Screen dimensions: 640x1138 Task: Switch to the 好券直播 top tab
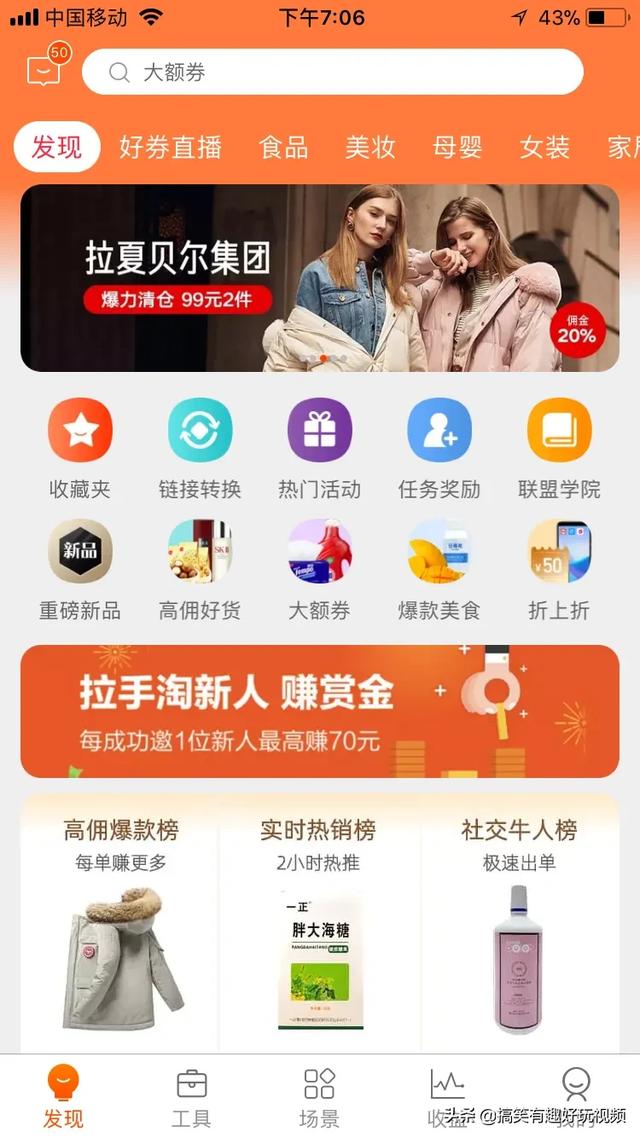click(x=170, y=148)
